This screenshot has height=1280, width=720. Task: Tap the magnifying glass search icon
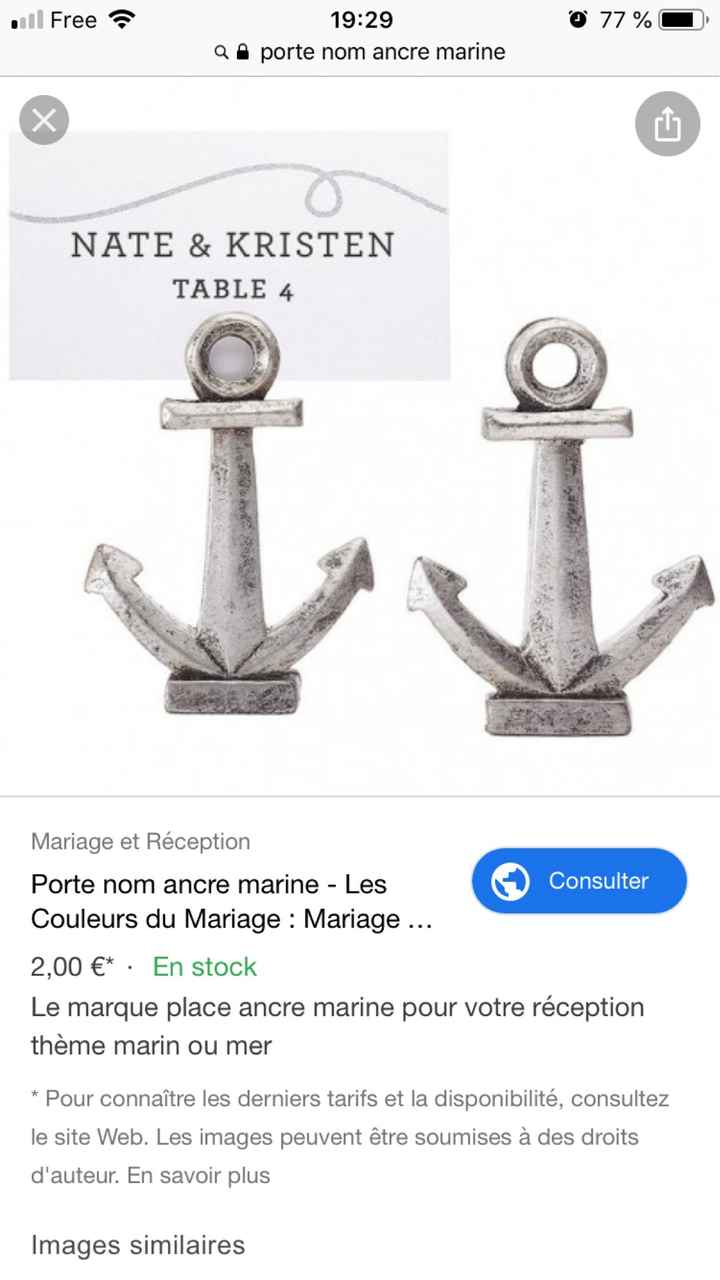pyautogui.click(x=222, y=52)
